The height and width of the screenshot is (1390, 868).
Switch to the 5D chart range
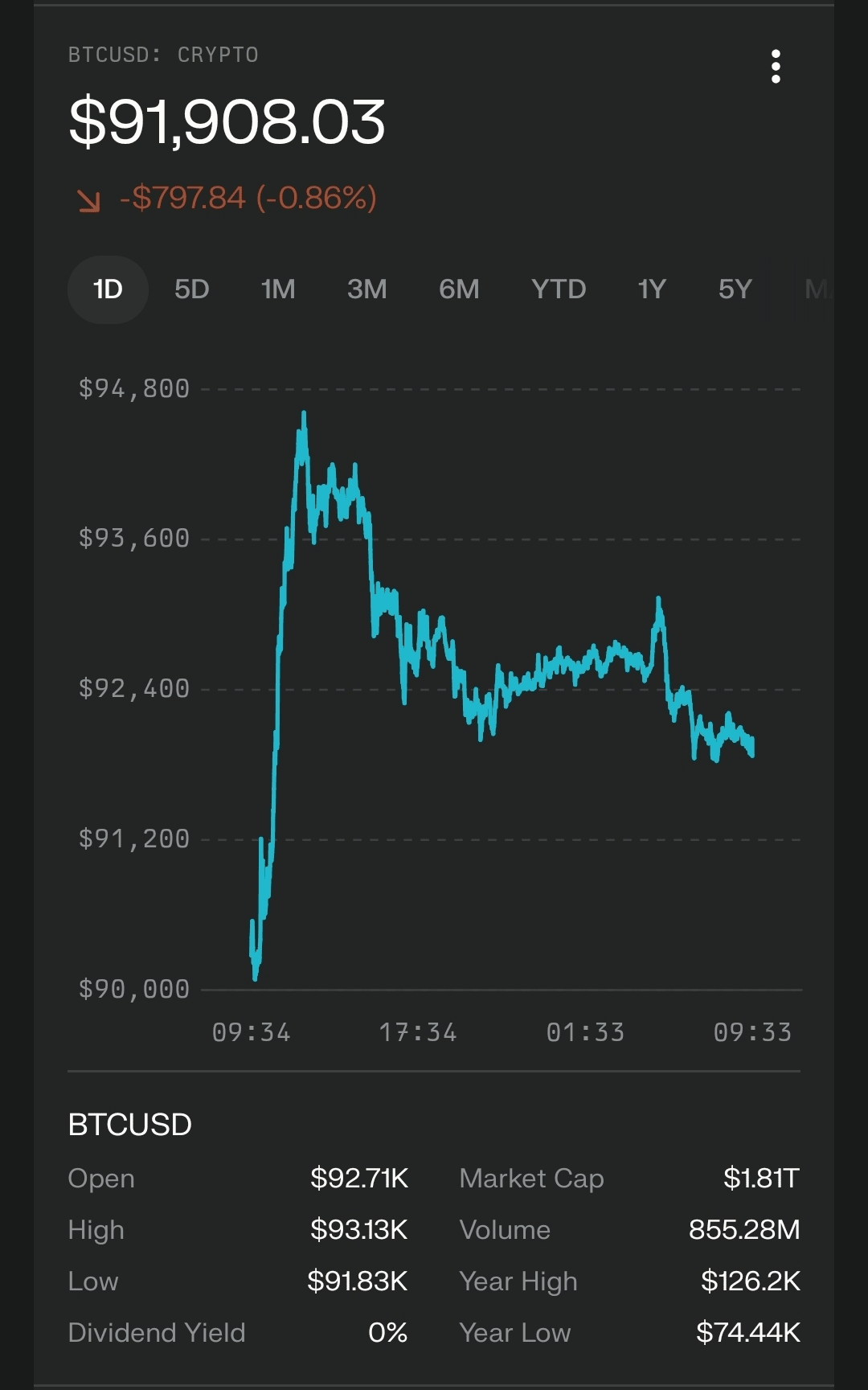pos(192,289)
